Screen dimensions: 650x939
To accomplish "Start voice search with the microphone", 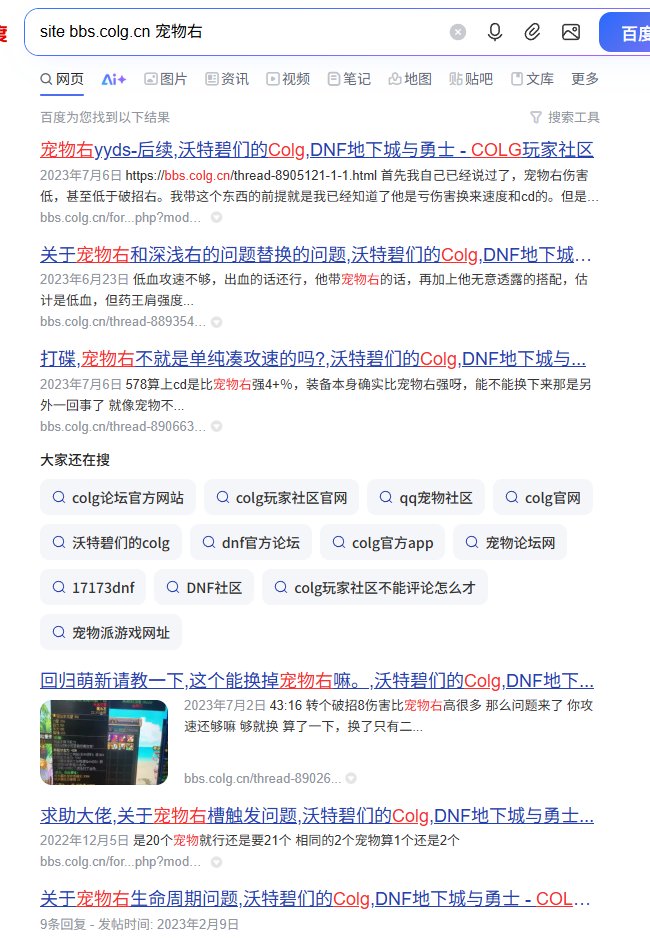I will point(494,32).
